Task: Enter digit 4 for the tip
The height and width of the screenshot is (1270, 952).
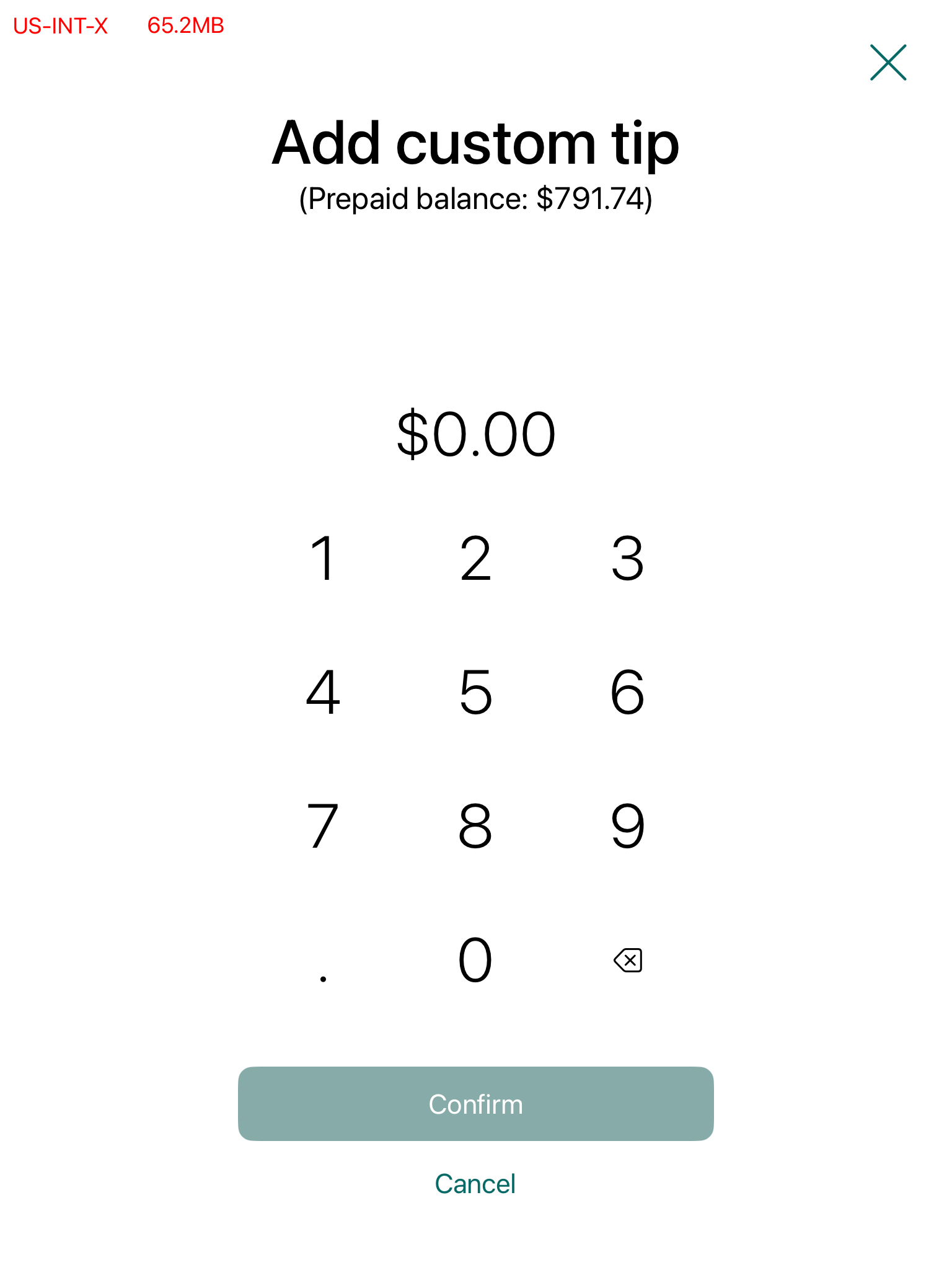Action: (x=323, y=692)
